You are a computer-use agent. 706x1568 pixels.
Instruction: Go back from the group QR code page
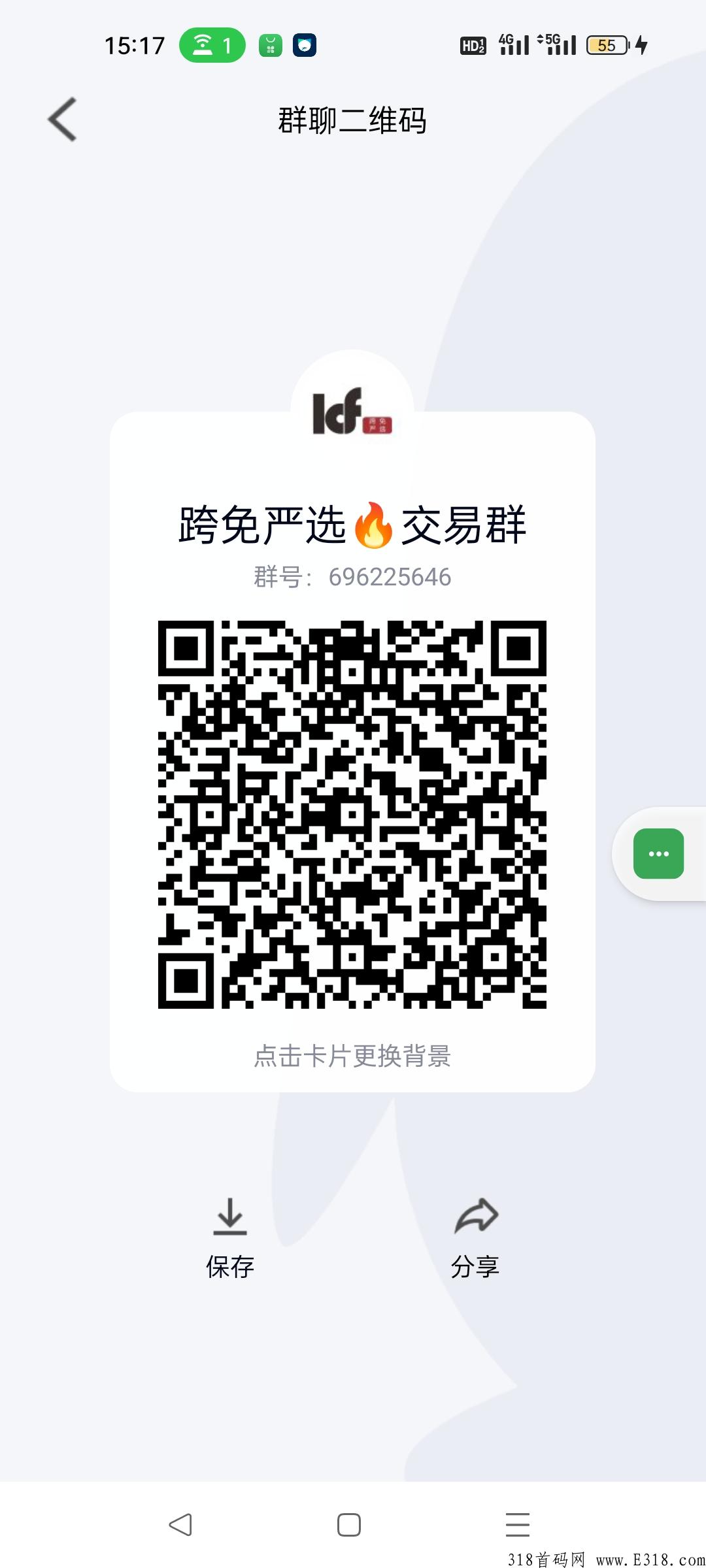(x=62, y=120)
